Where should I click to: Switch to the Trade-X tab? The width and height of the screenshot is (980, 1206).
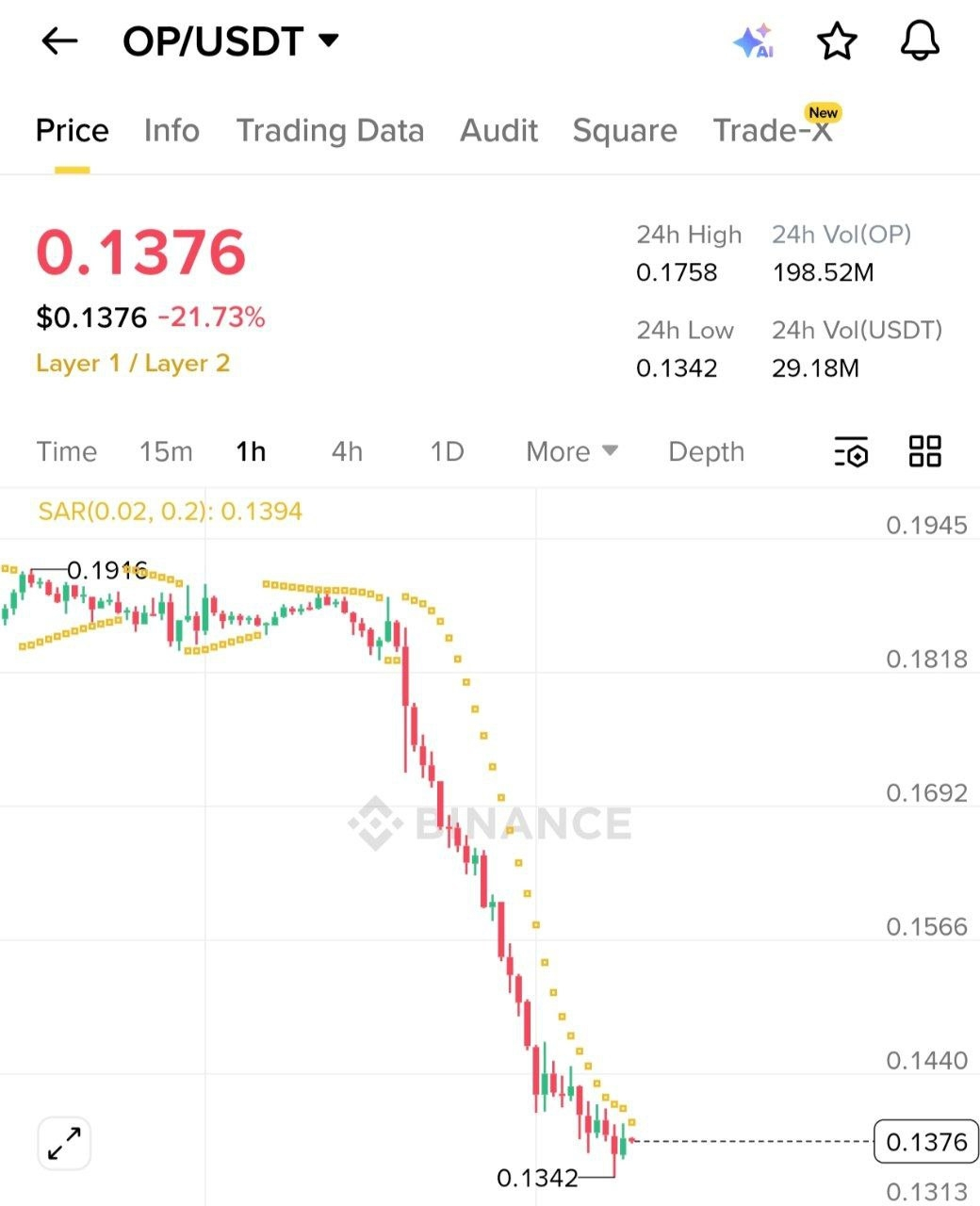click(x=773, y=130)
